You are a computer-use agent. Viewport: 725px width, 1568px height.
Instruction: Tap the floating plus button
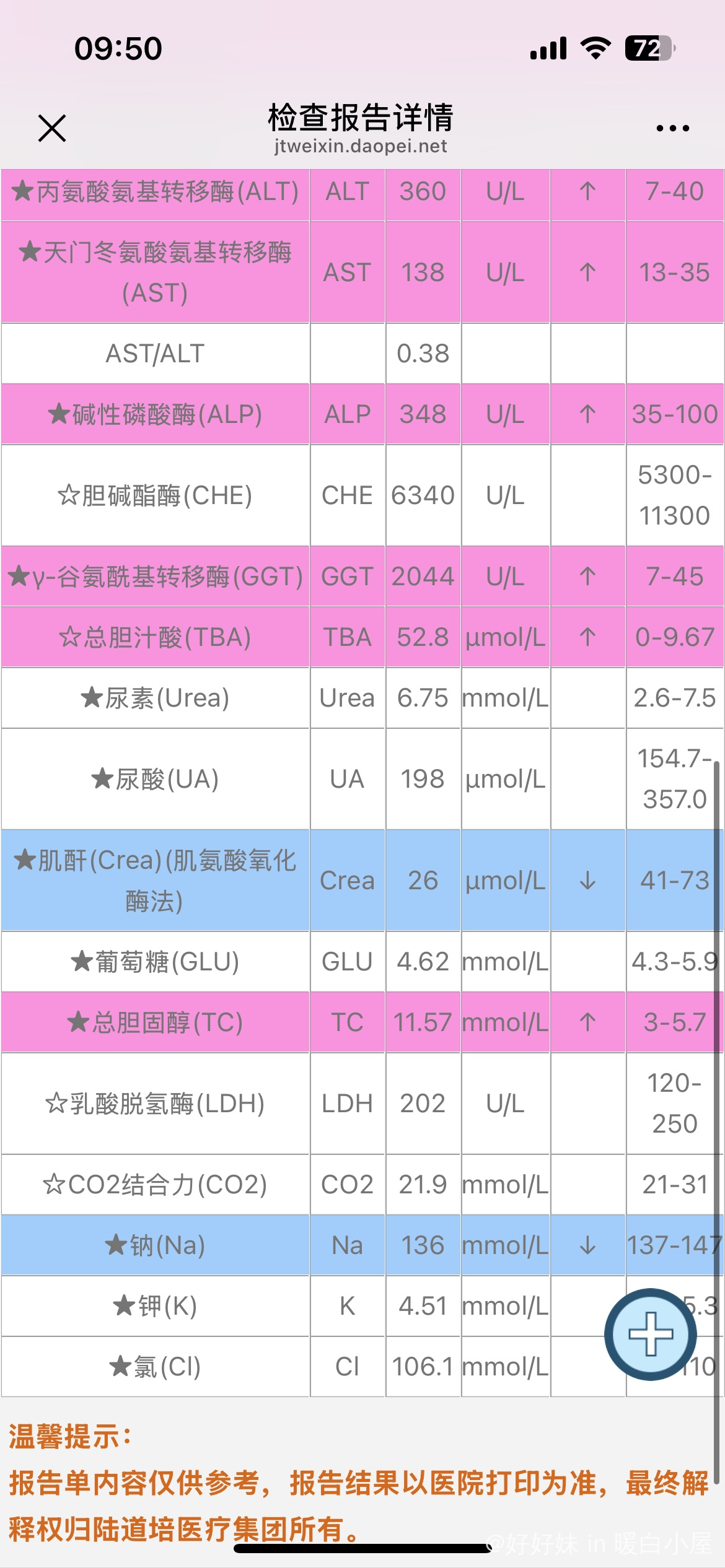click(x=651, y=1333)
